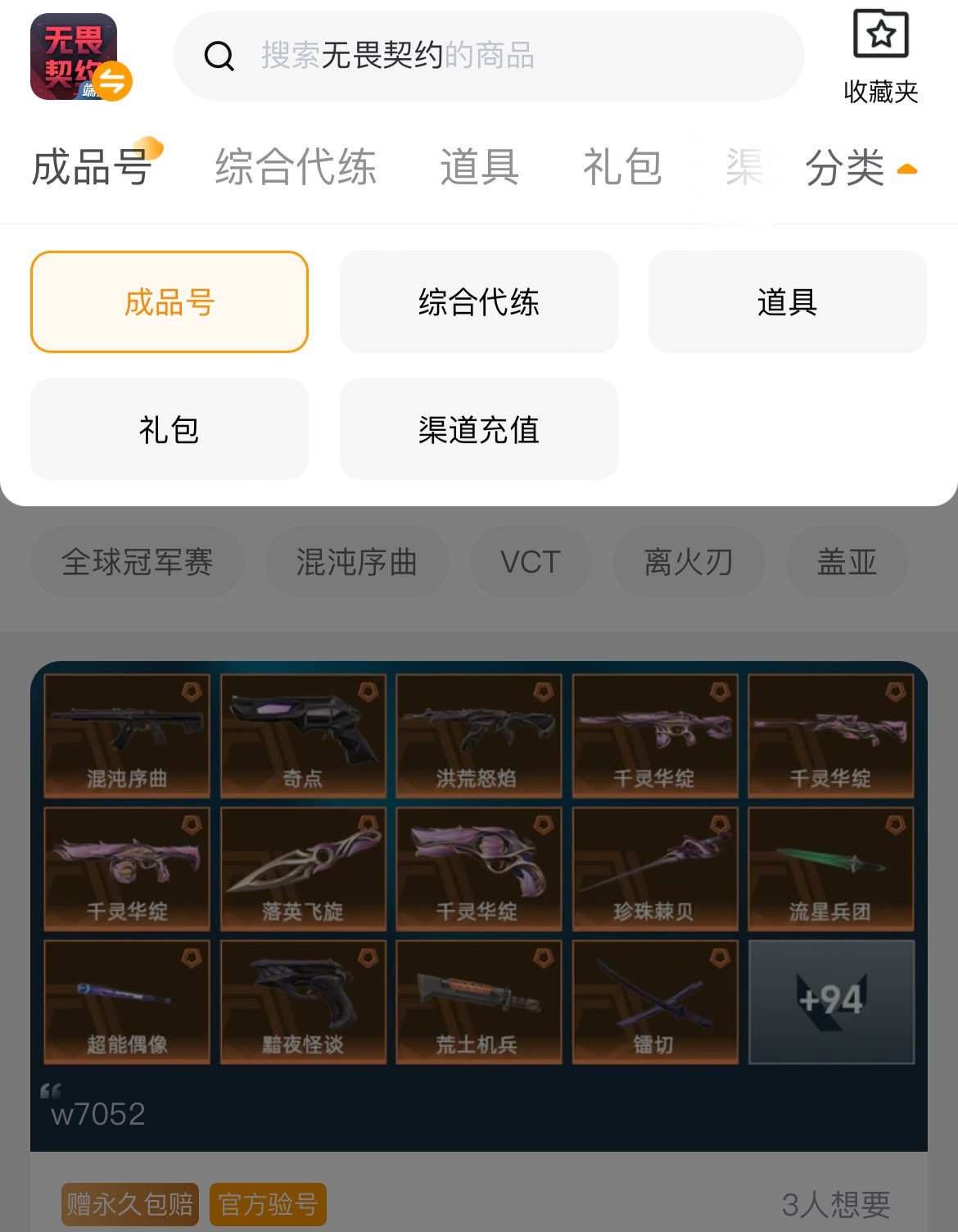Open the w7052 account listing card
The height and width of the screenshot is (1232, 958).
(478, 901)
